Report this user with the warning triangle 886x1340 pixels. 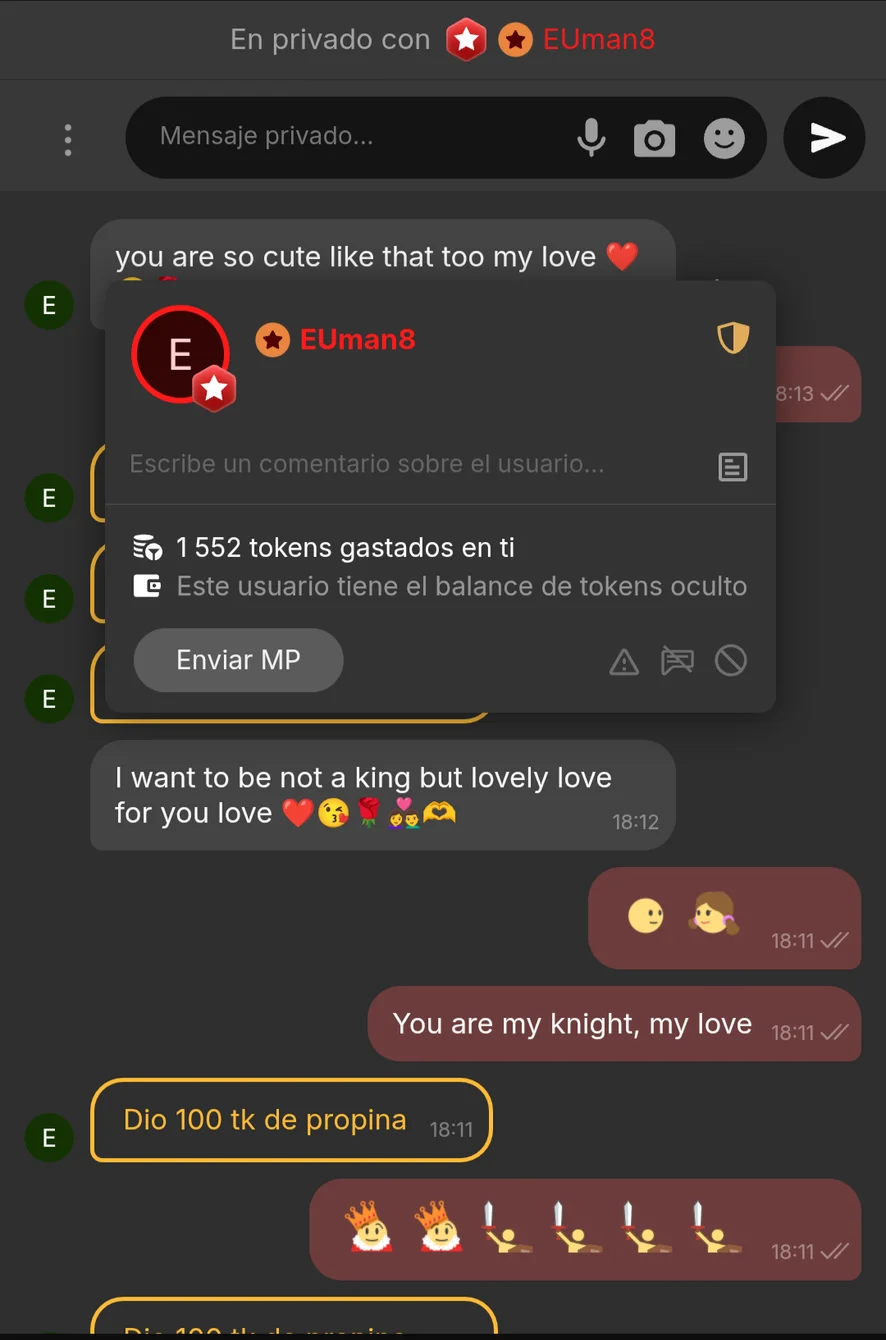(x=624, y=662)
